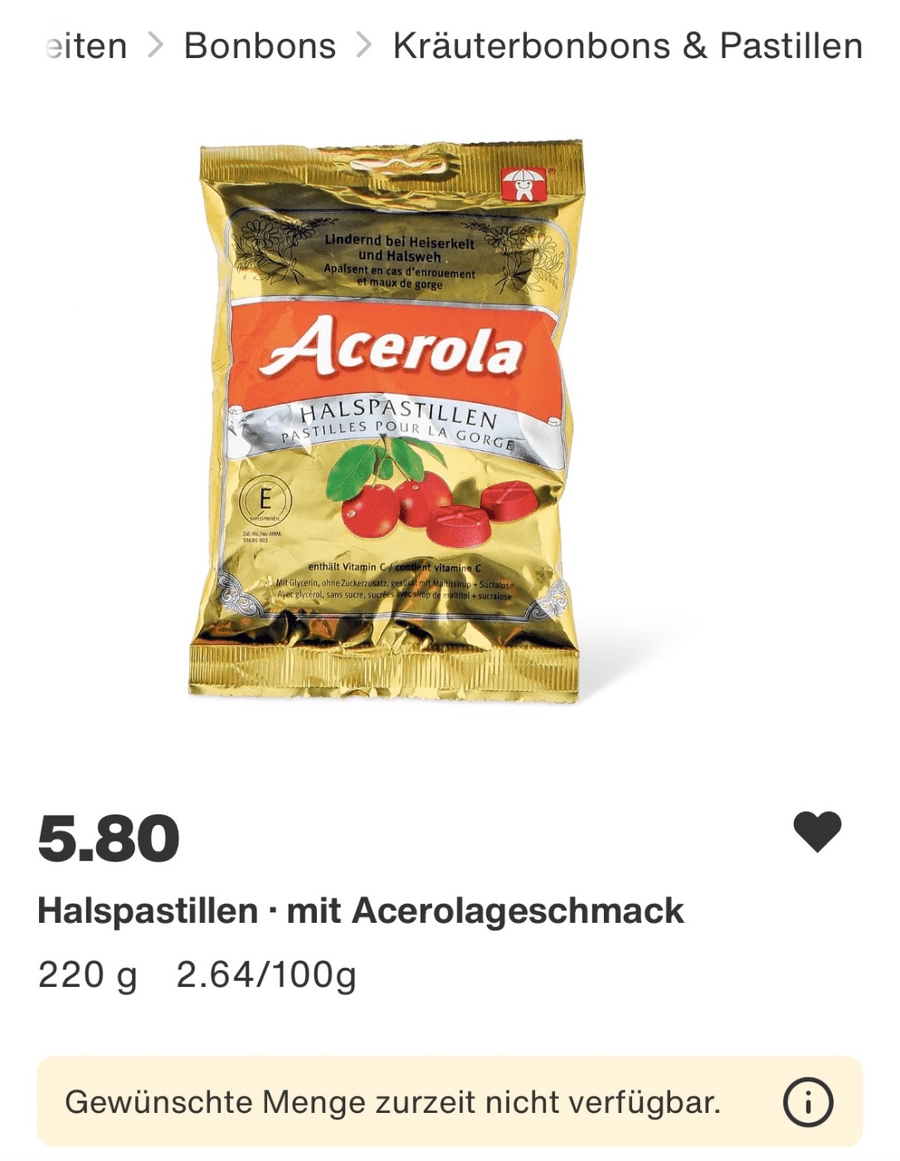Open the truncated first breadcrumb link
This screenshot has width=900, height=1161.
pyautogui.click(x=86, y=46)
